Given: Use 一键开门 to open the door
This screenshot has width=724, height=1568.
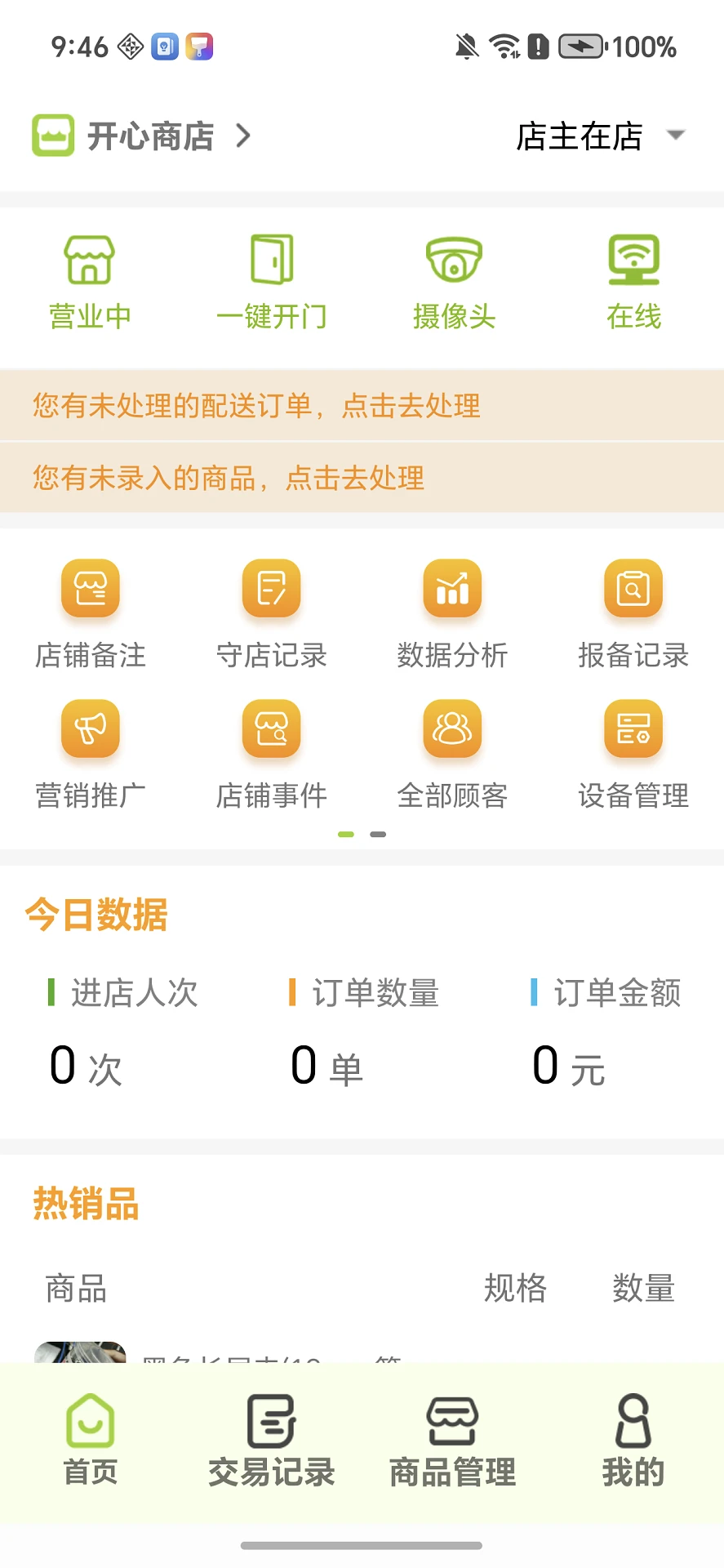Looking at the screenshot, I should [x=271, y=282].
